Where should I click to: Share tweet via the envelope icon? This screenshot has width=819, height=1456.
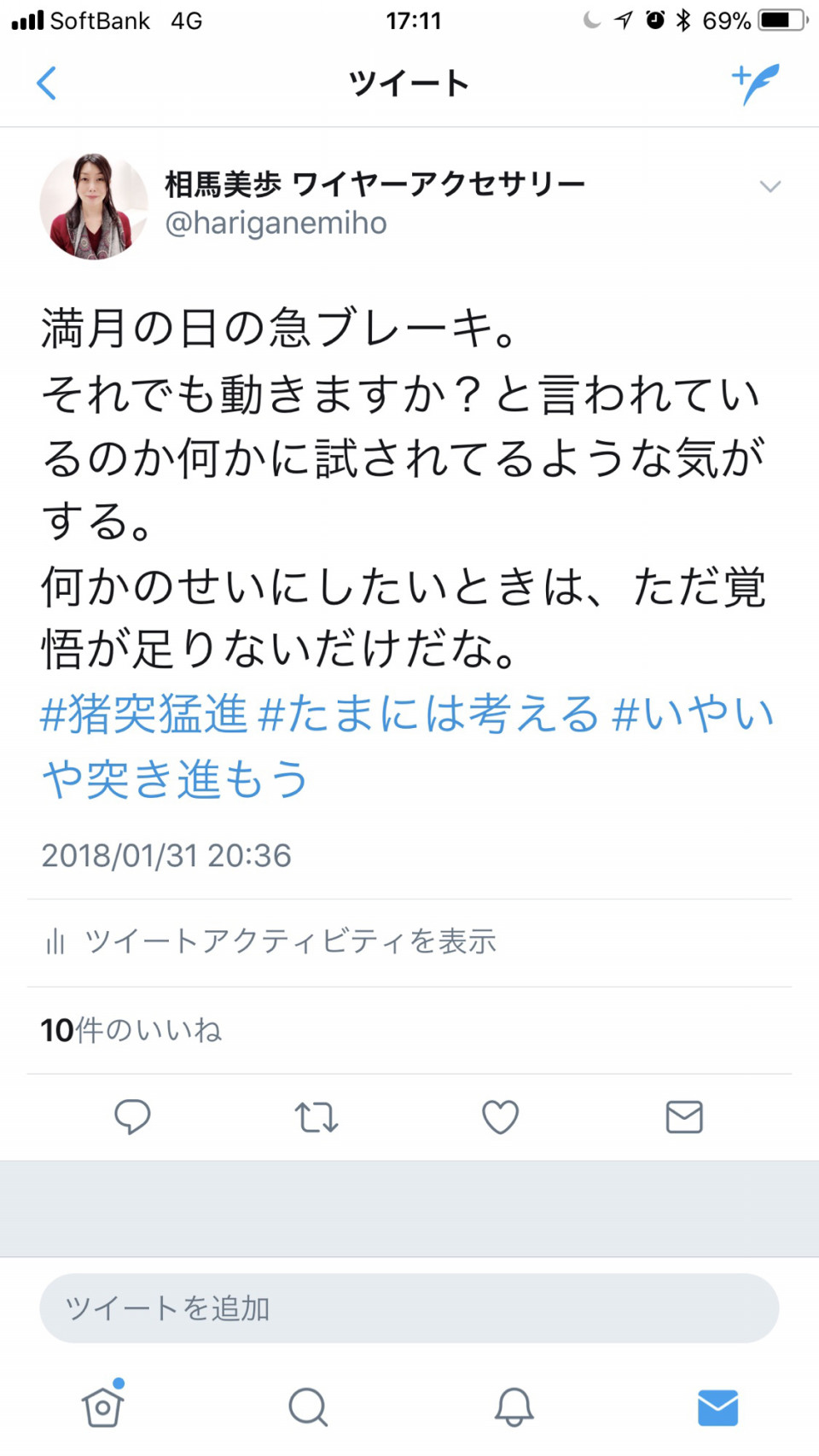pos(684,1116)
